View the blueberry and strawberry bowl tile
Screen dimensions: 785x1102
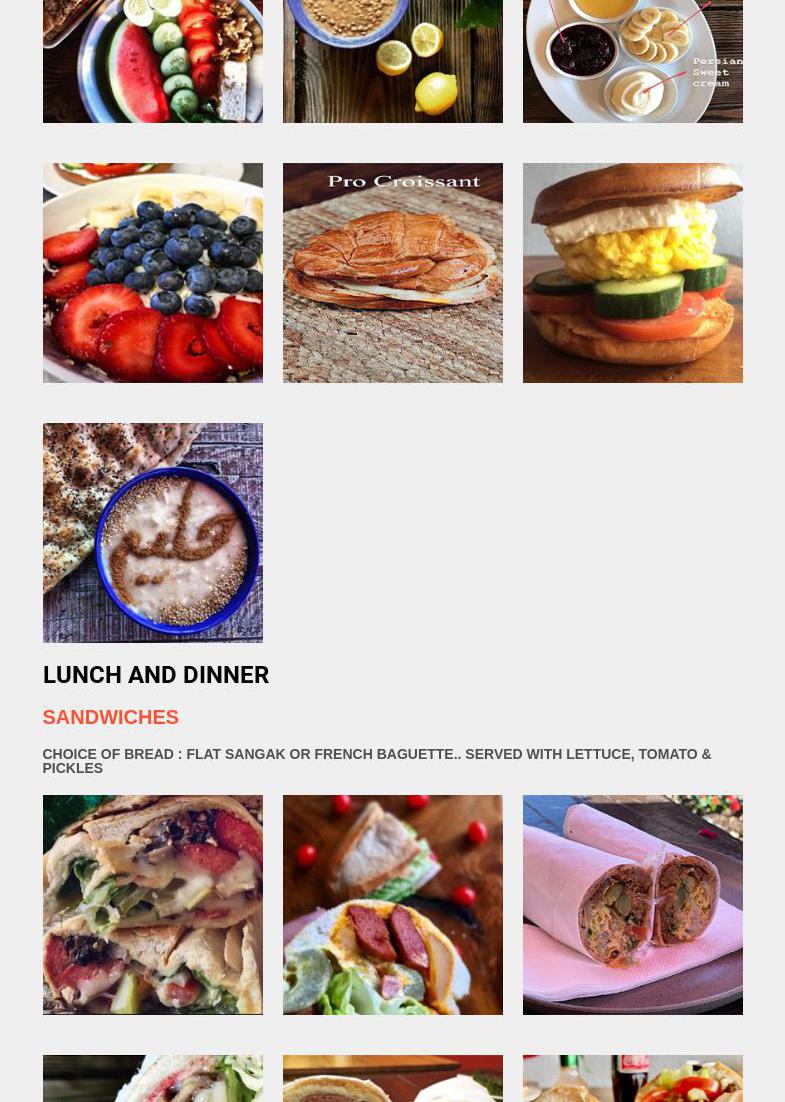(x=152, y=272)
